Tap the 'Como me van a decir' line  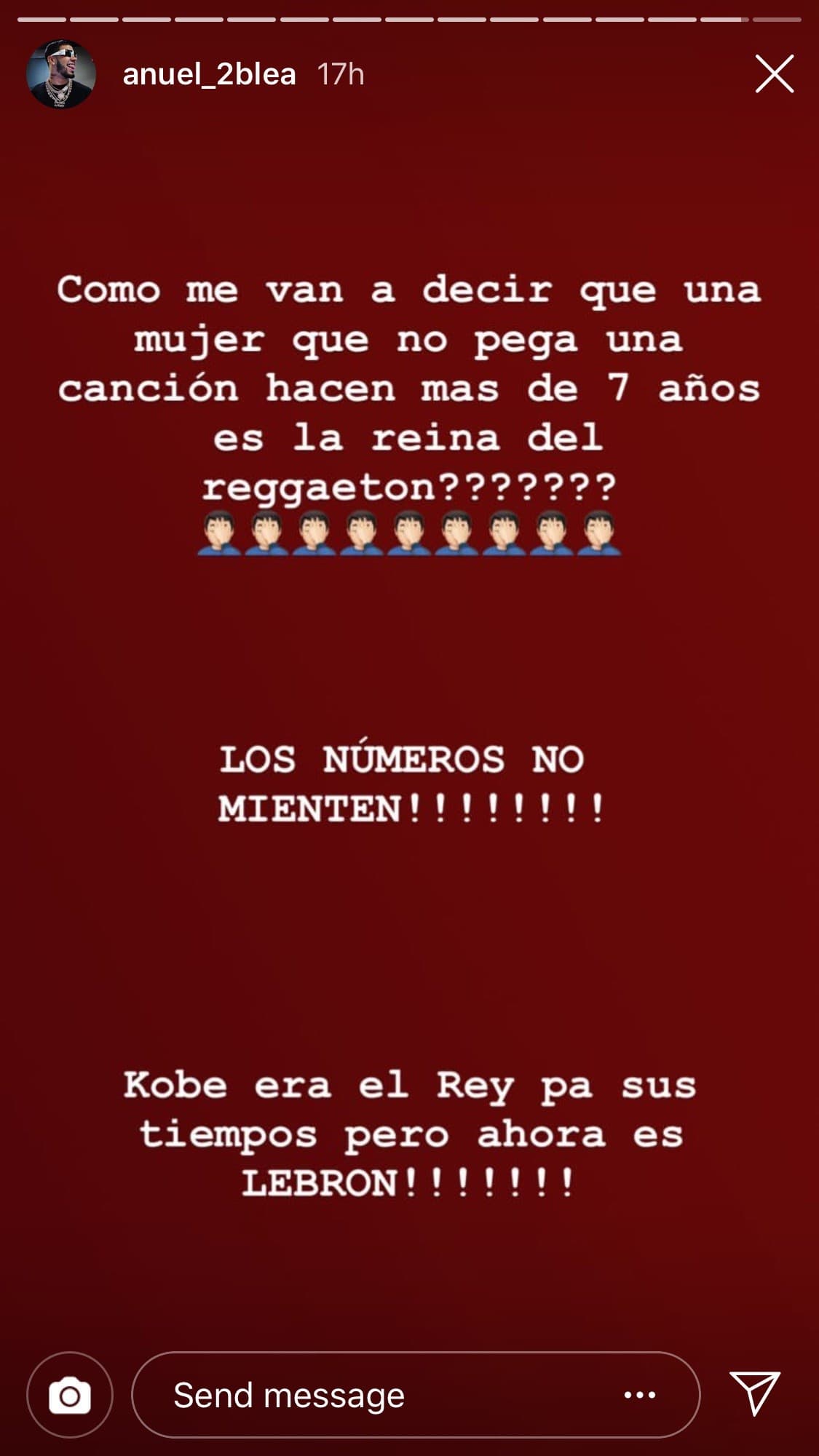coord(409,288)
